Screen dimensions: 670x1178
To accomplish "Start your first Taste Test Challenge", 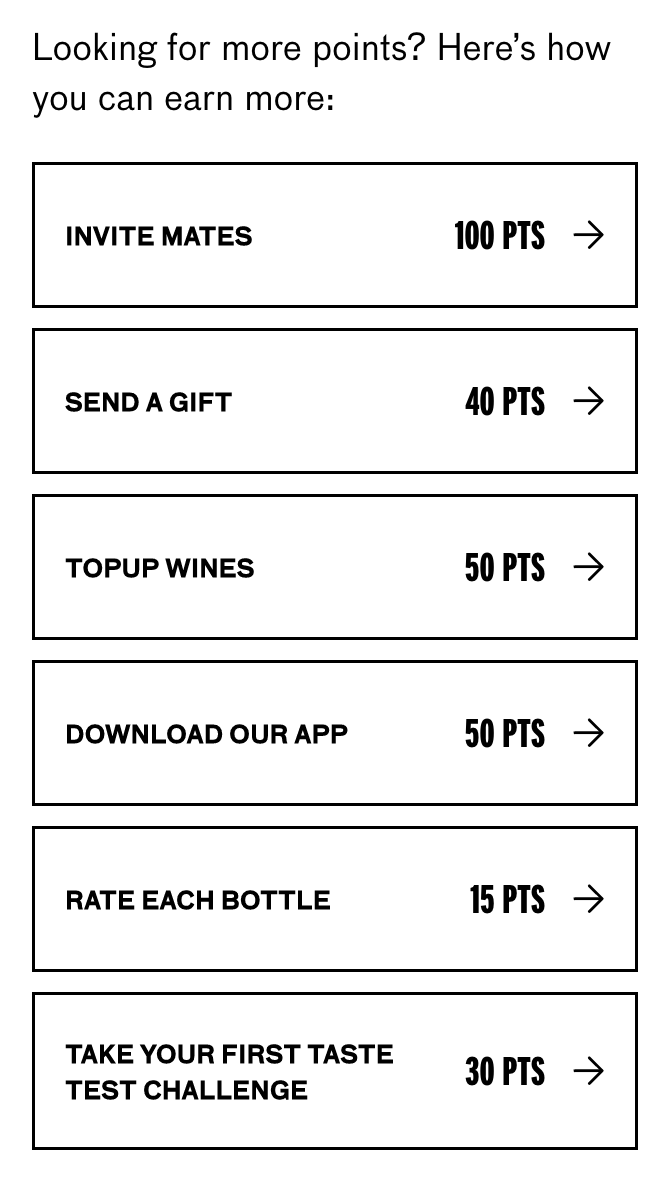I will (x=335, y=1071).
